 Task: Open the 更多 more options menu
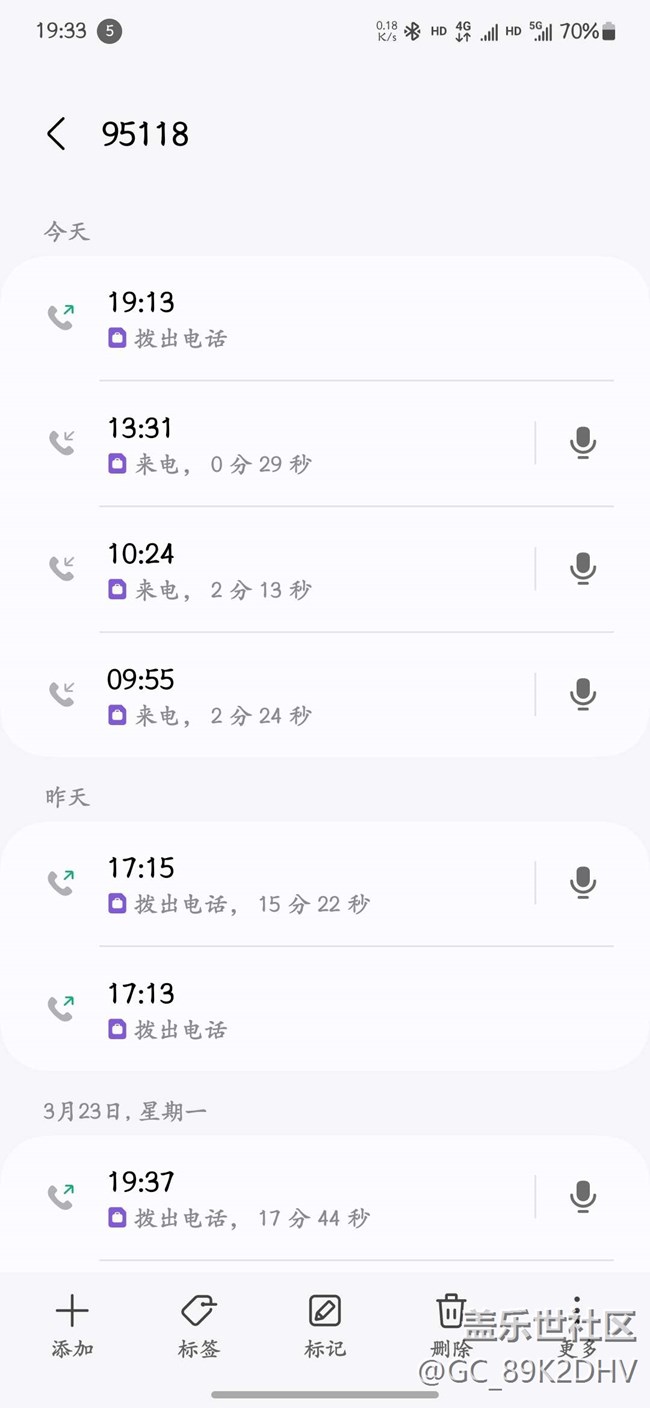point(577,1324)
